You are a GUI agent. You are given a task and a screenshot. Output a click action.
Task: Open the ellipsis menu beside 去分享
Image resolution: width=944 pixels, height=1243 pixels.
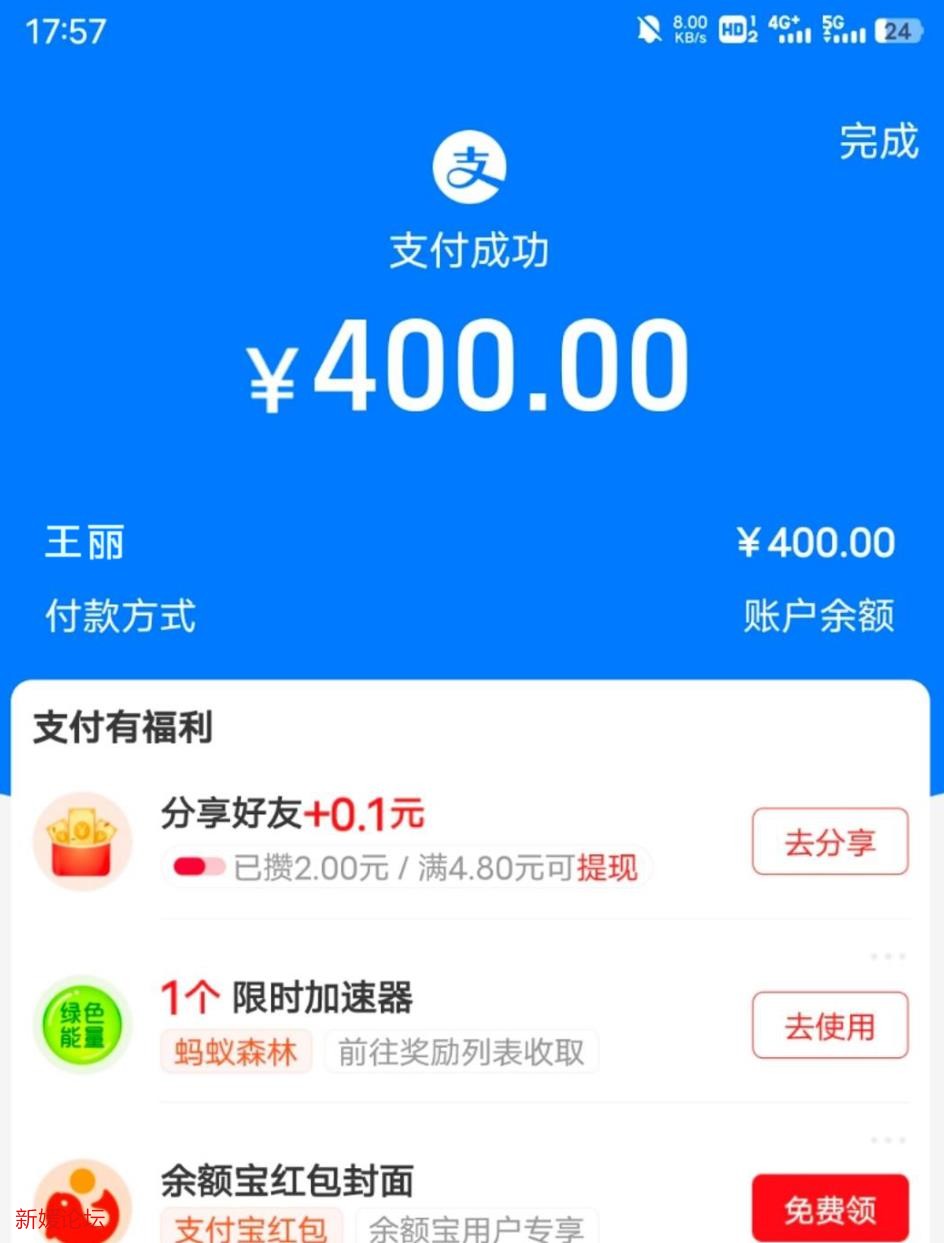(886, 955)
